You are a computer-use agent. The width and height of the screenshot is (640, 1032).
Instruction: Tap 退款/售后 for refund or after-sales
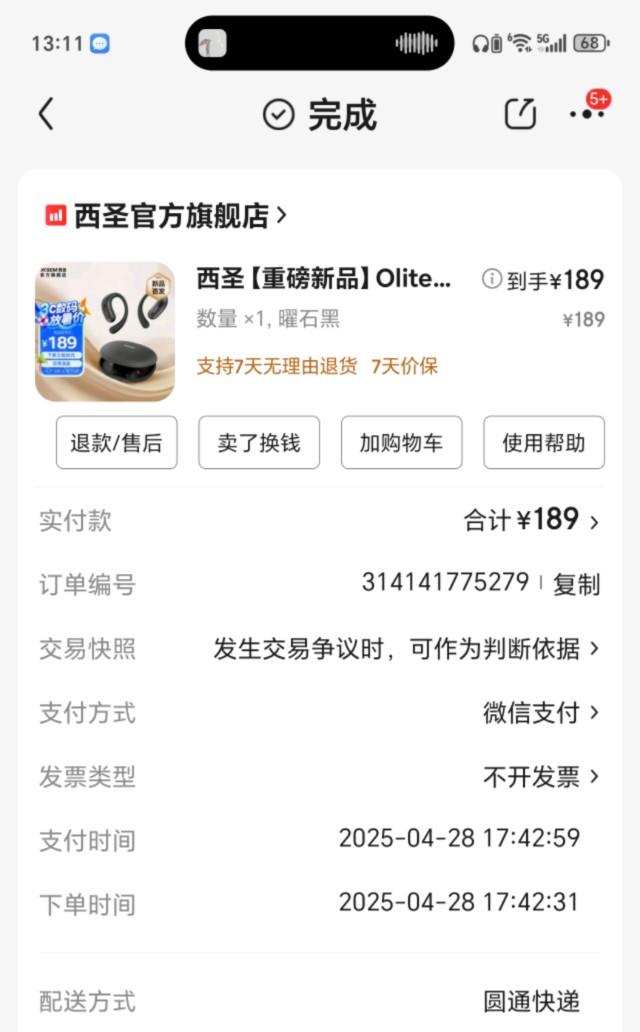click(x=116, y=443)
